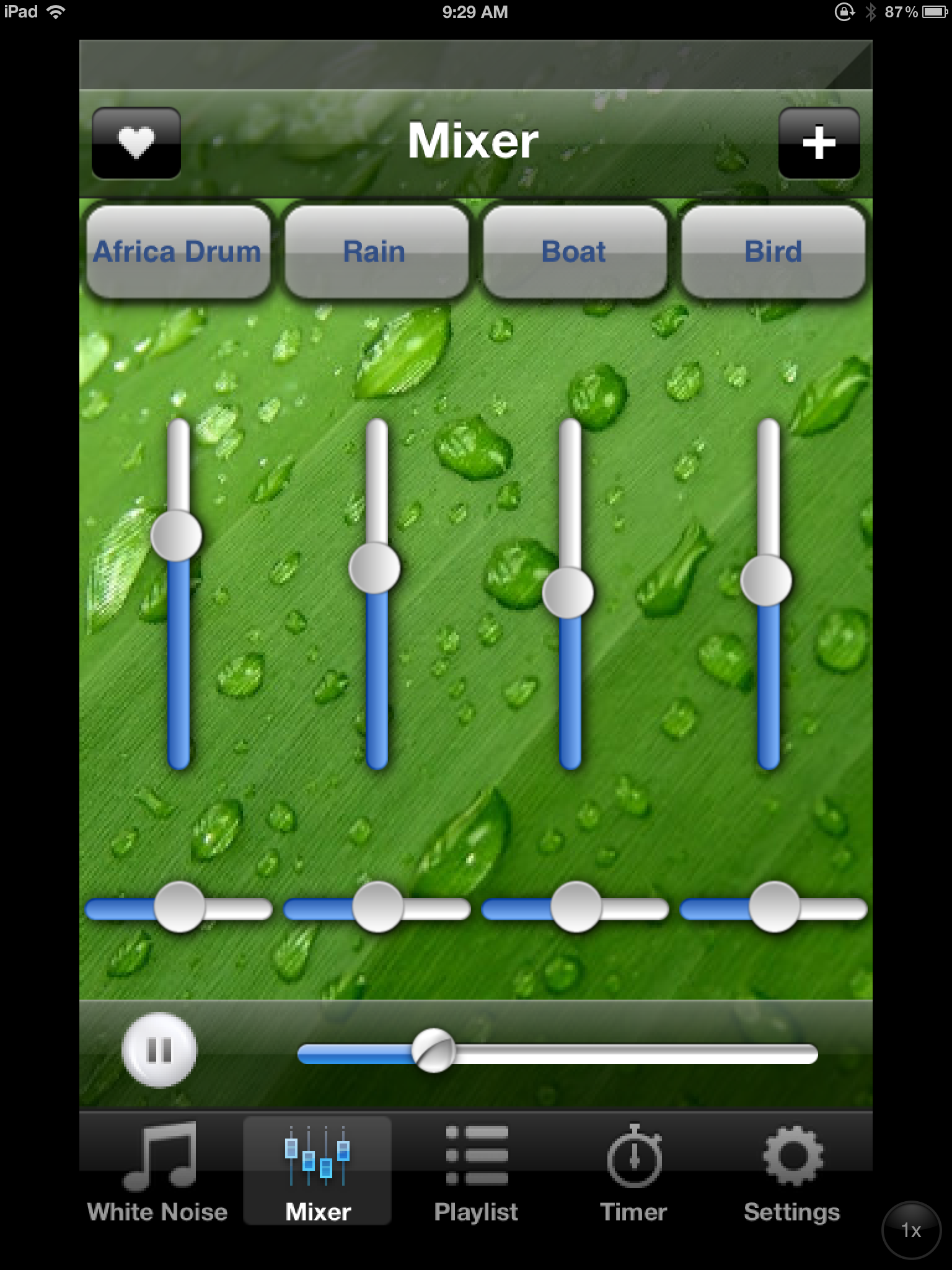Viewport: 952px width, 1270px height.
Task: Open the Settings tab
Action: 792,1172
